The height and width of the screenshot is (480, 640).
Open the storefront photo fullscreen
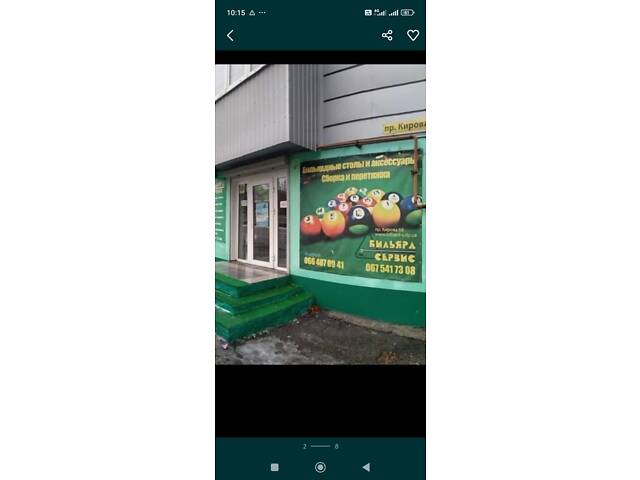point(320,214)
